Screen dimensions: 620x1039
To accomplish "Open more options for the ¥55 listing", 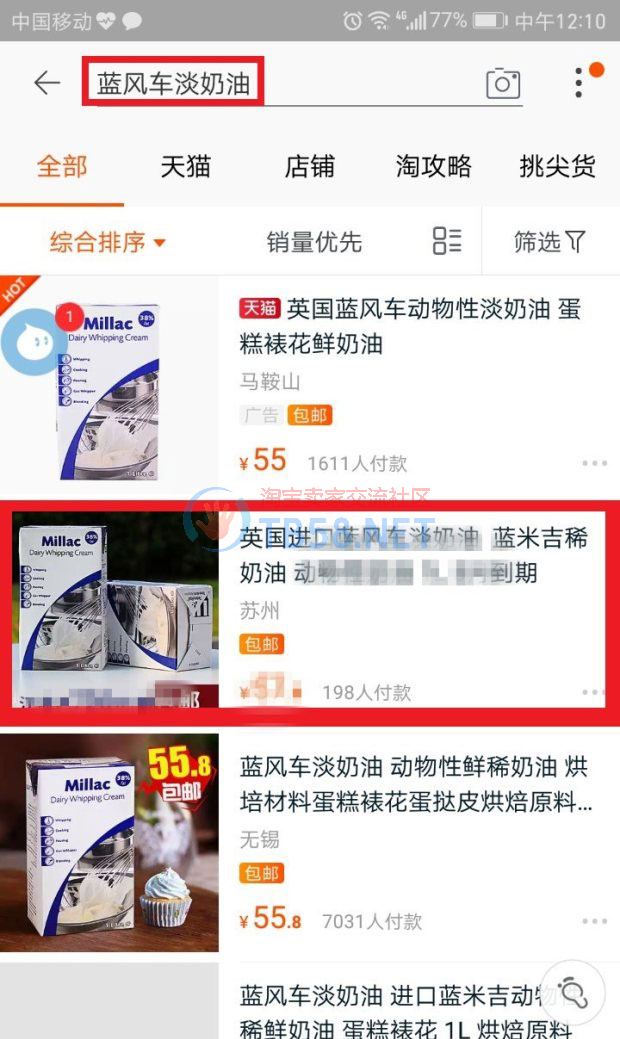I will pyautogui.click(x=594, y=463).
